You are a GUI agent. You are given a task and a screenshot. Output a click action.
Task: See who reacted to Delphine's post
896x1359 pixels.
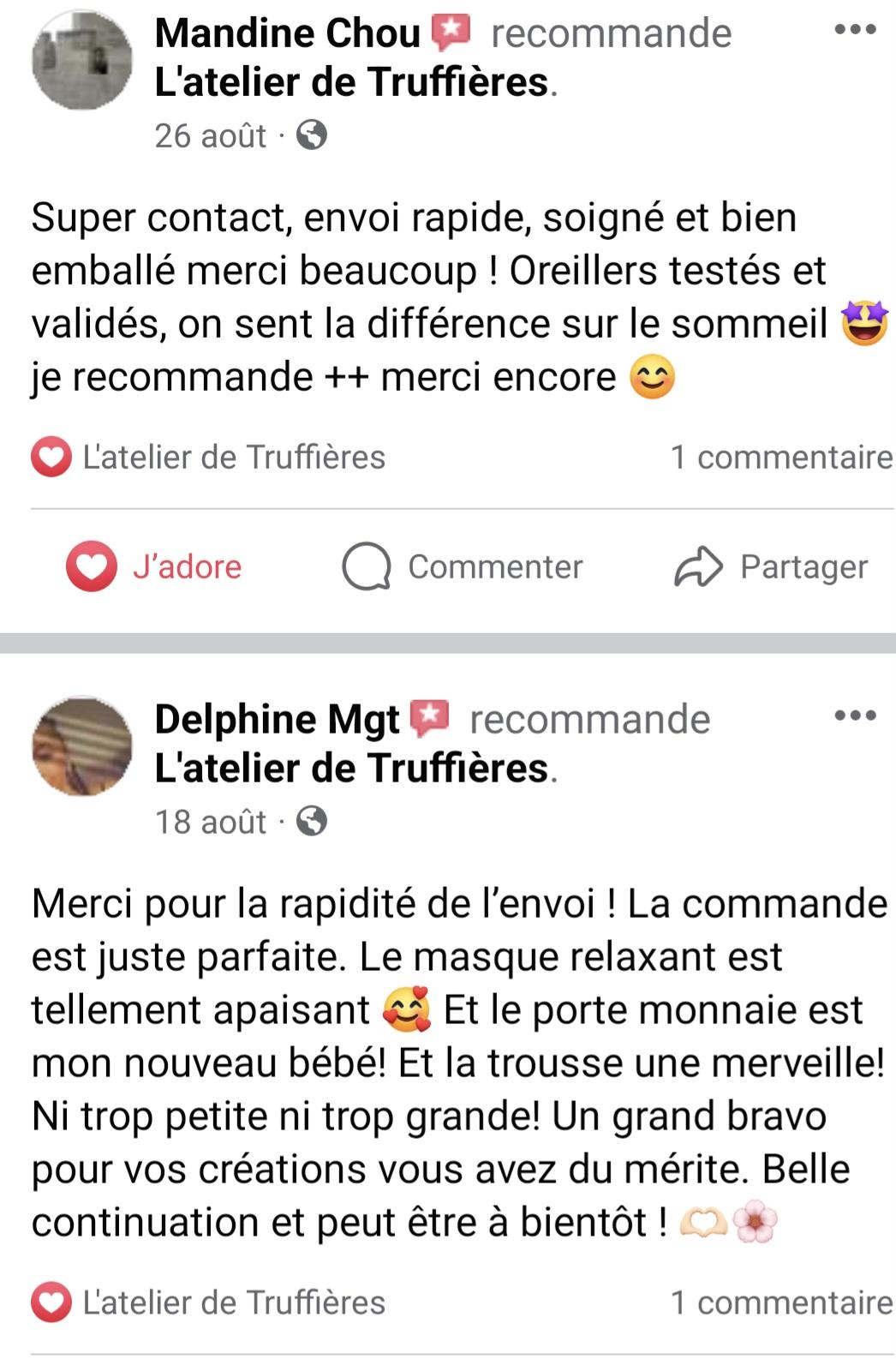(208, 1303)
